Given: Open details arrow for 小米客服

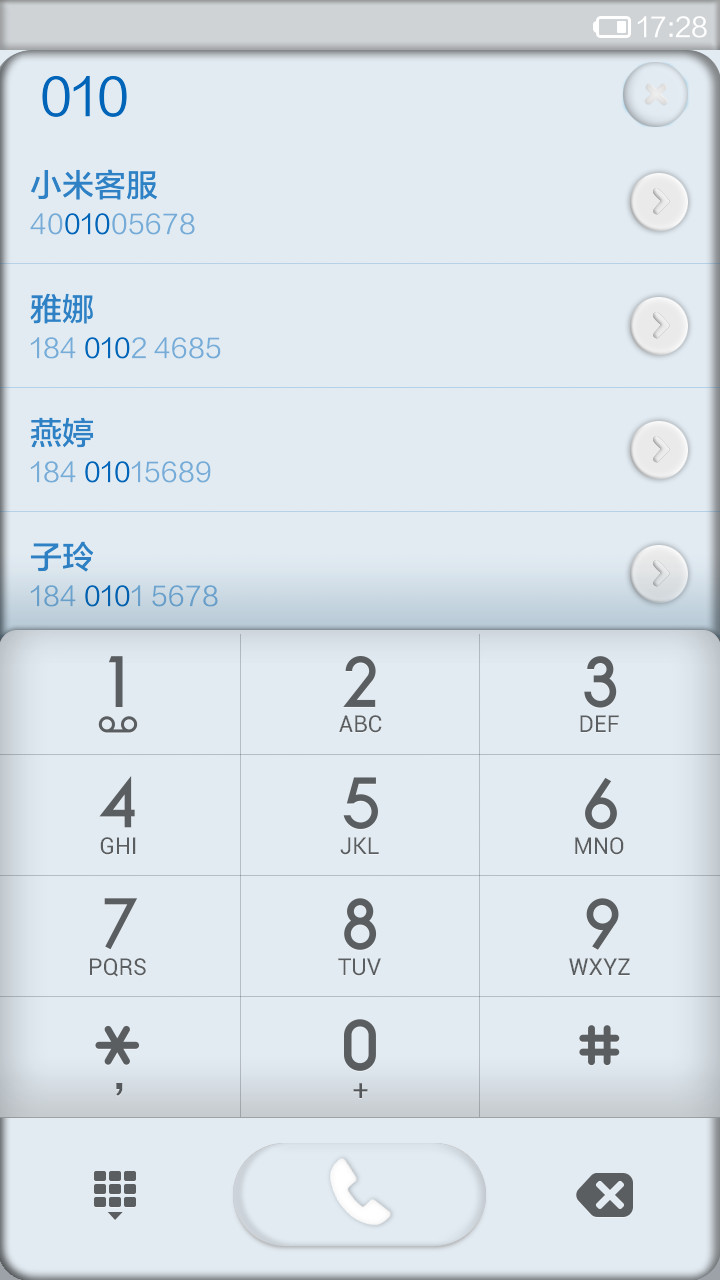Looking at the screenshot, I should click(659, 202).
